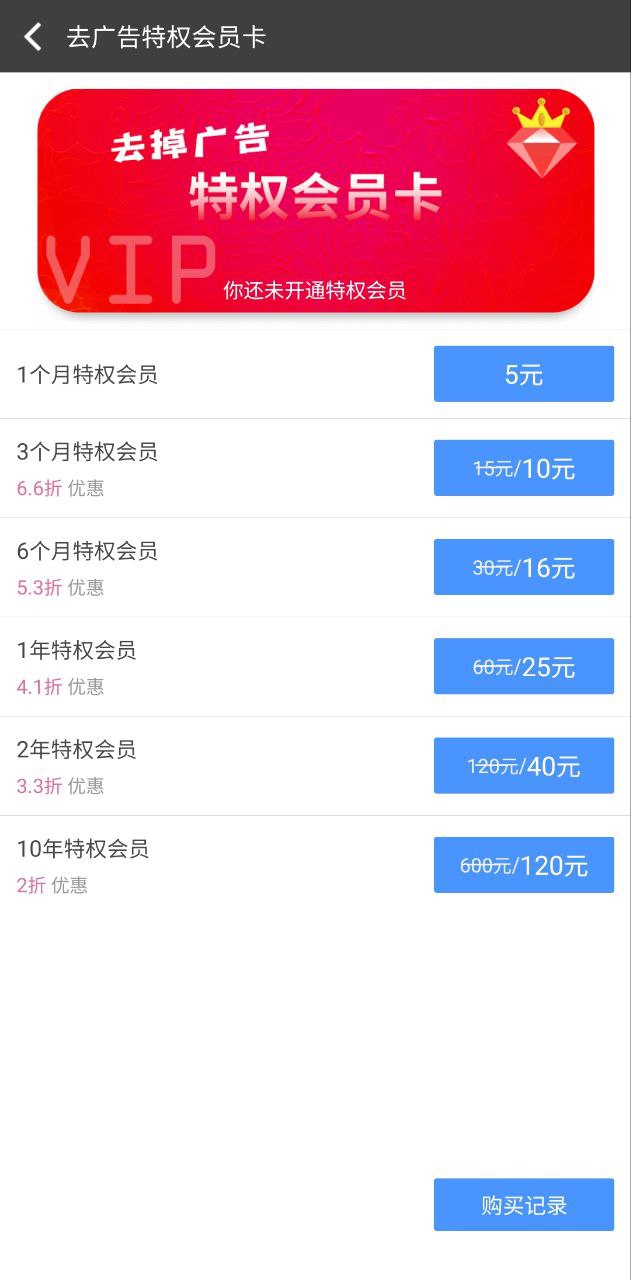Tap the 40元 button for 2-year membership
631x1280 pixels.
click(524, 766)
